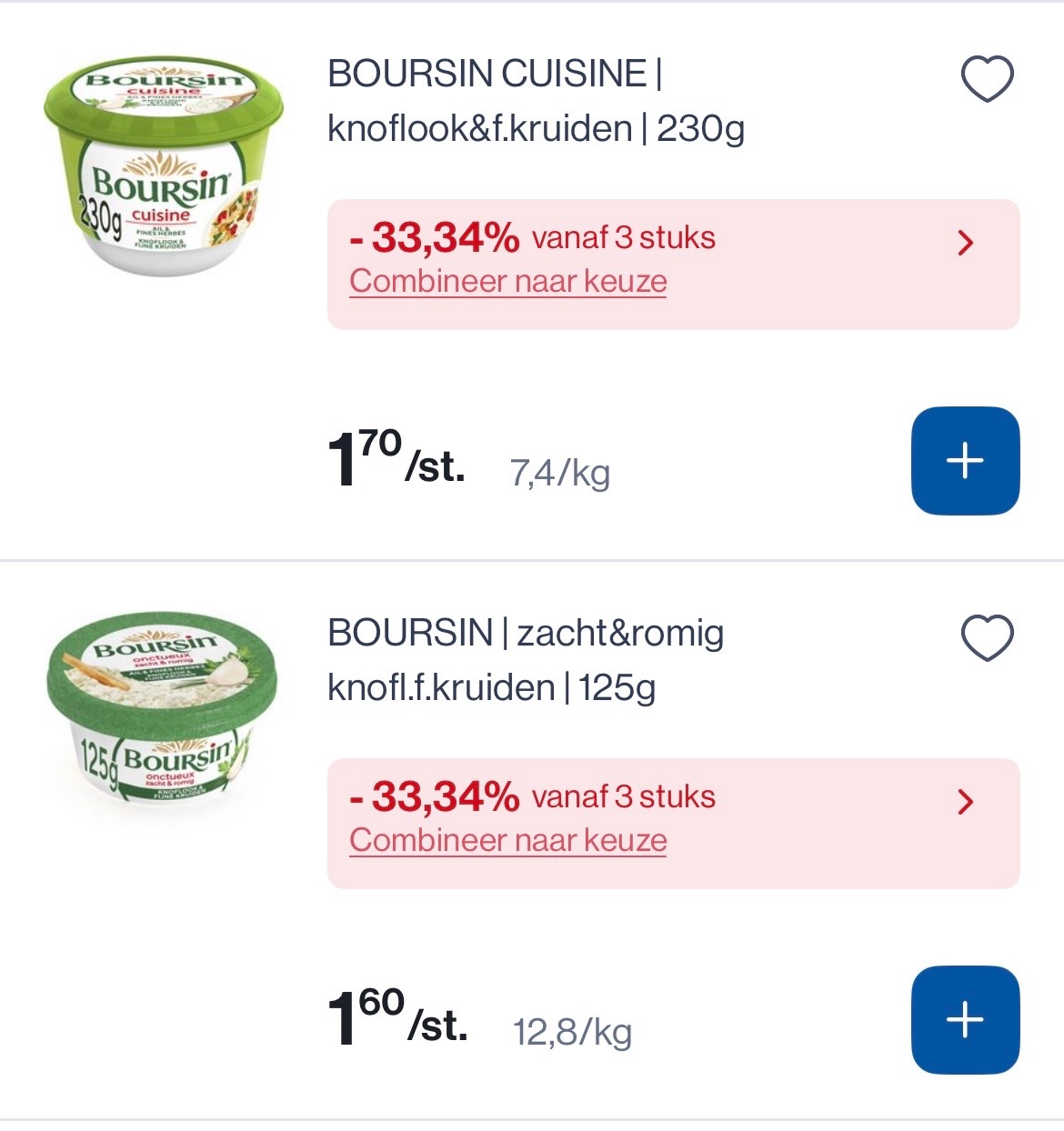Open 'Combineer naar keuze' for Boursin Cuisine

click(x=508, y=282)
